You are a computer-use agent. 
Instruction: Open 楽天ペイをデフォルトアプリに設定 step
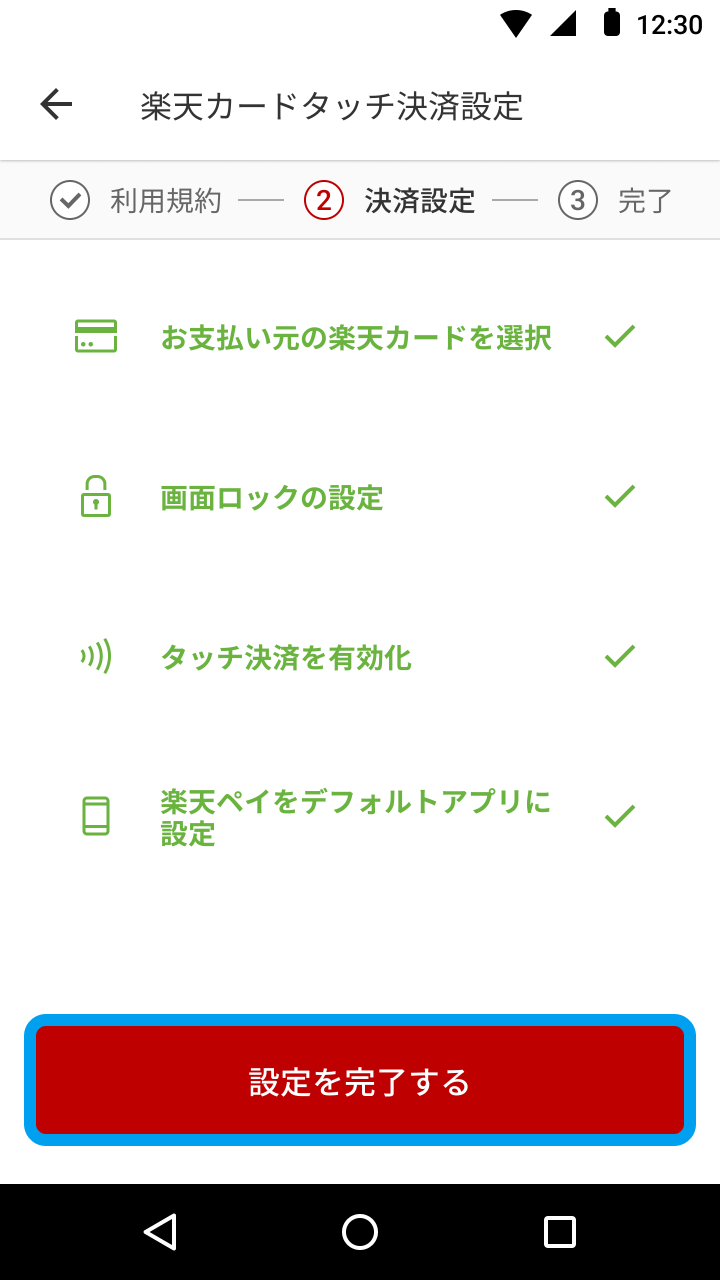click(356, 817)
